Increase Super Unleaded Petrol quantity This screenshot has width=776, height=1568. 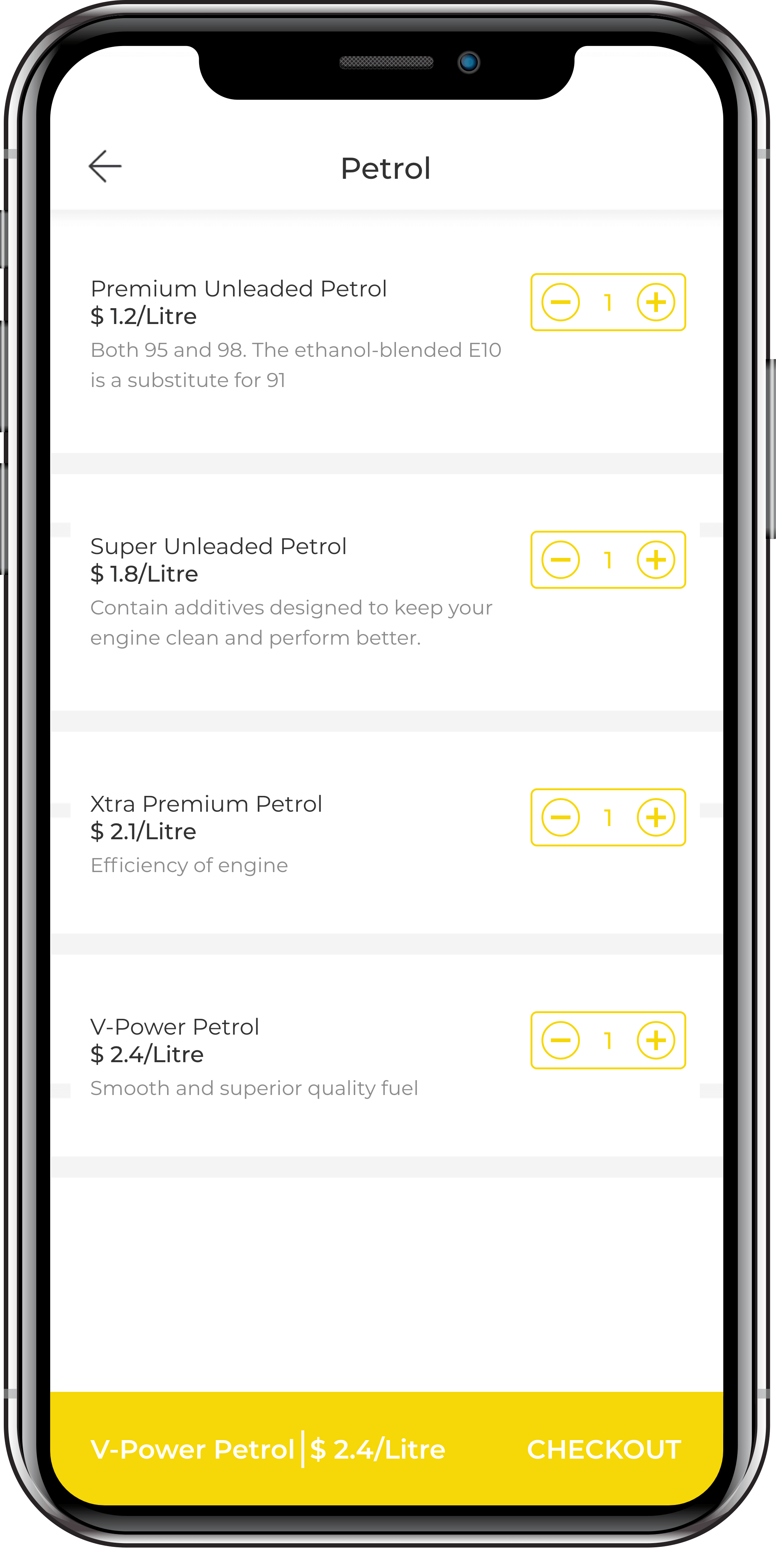click(x=655, y=559)
